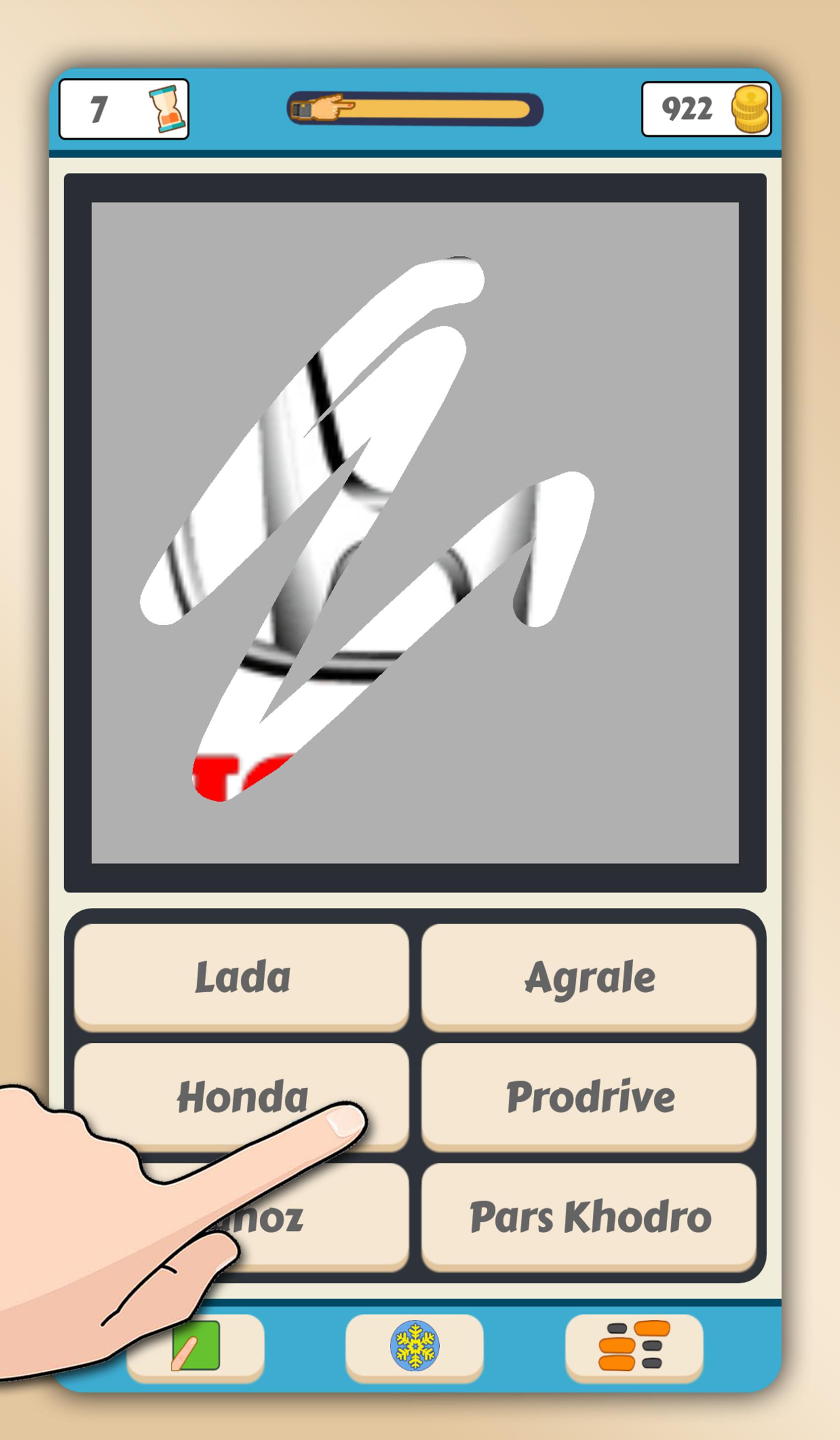840x1440 pixels.
Task: Pick Prodrive as the brand
Action: pyautogui.click(x=589, y=1096)
